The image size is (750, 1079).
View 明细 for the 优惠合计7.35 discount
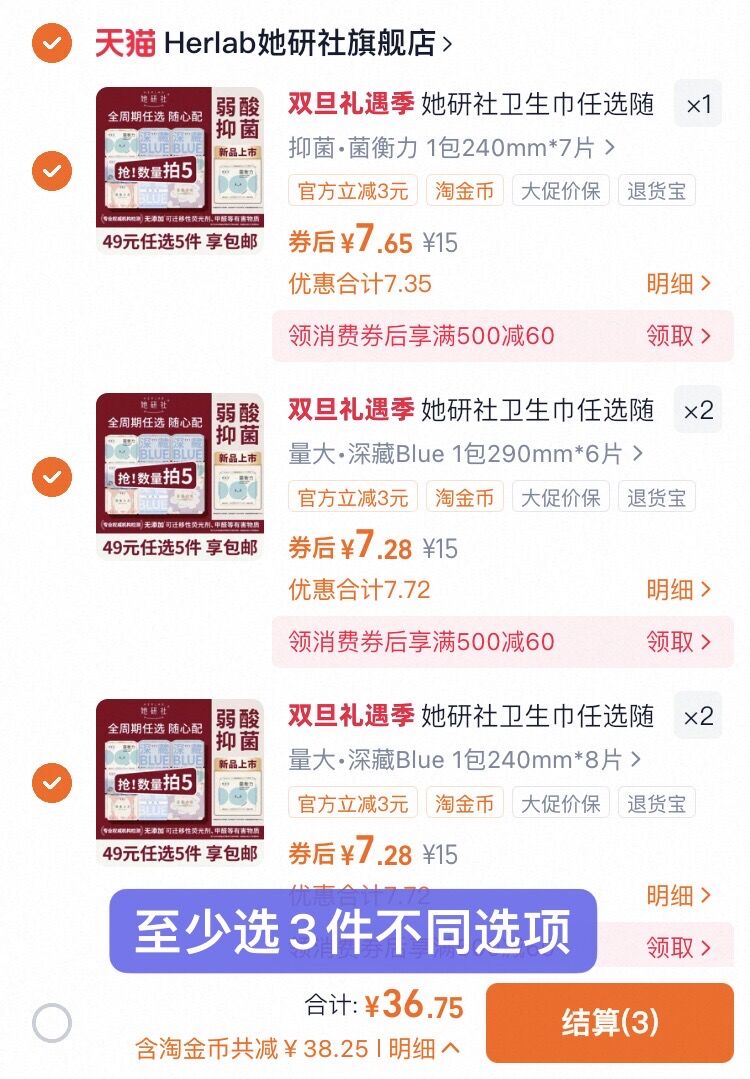click(x=679, y=284)
